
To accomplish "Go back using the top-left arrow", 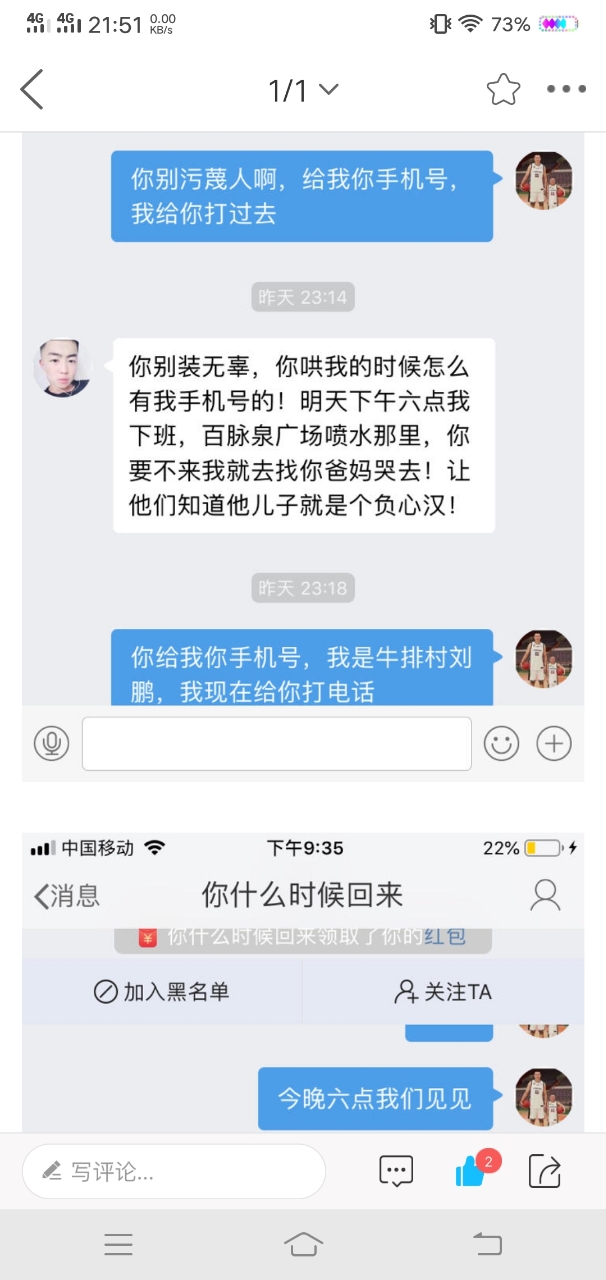I will [x=32, y=90].
